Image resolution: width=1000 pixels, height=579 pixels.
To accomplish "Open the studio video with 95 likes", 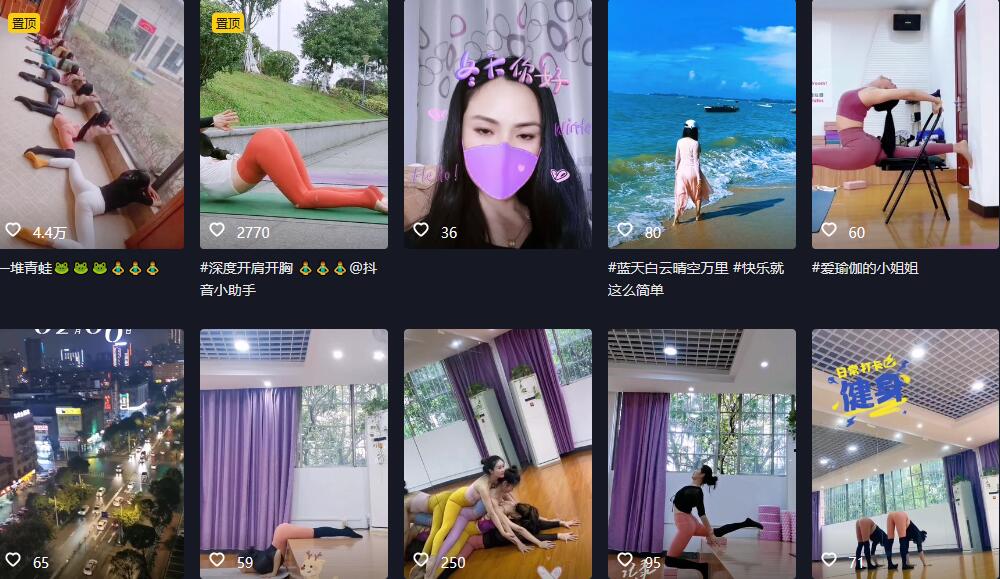I will point(701,453).
